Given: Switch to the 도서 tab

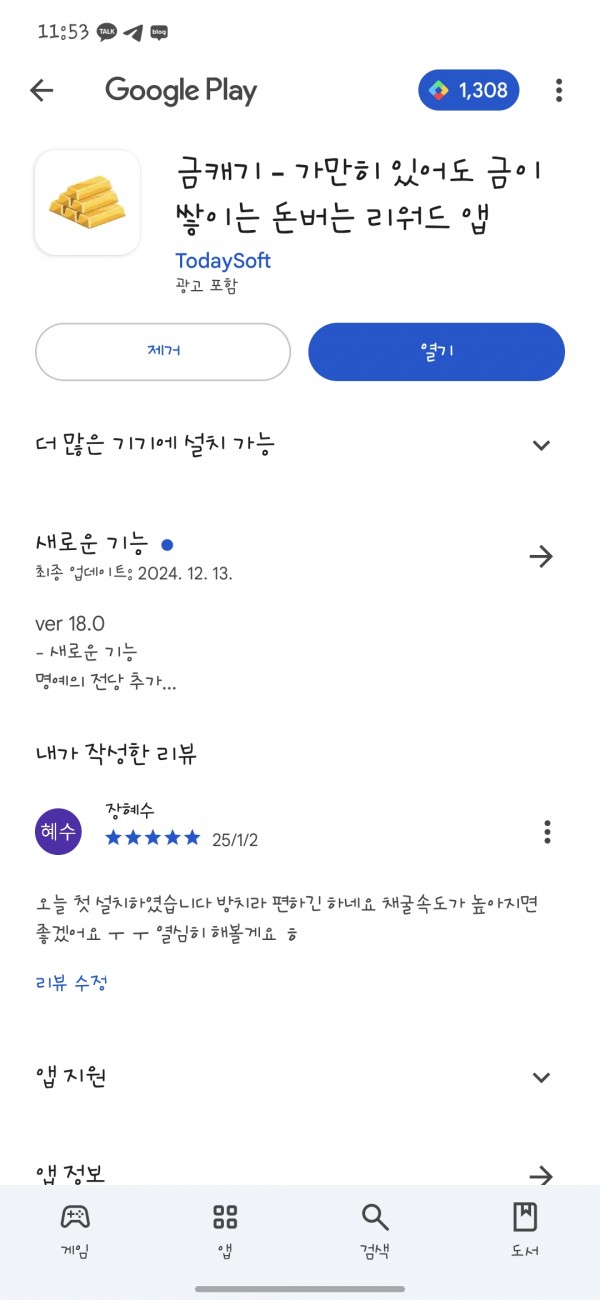Looking at the screenshot, I should point(525,1231).
